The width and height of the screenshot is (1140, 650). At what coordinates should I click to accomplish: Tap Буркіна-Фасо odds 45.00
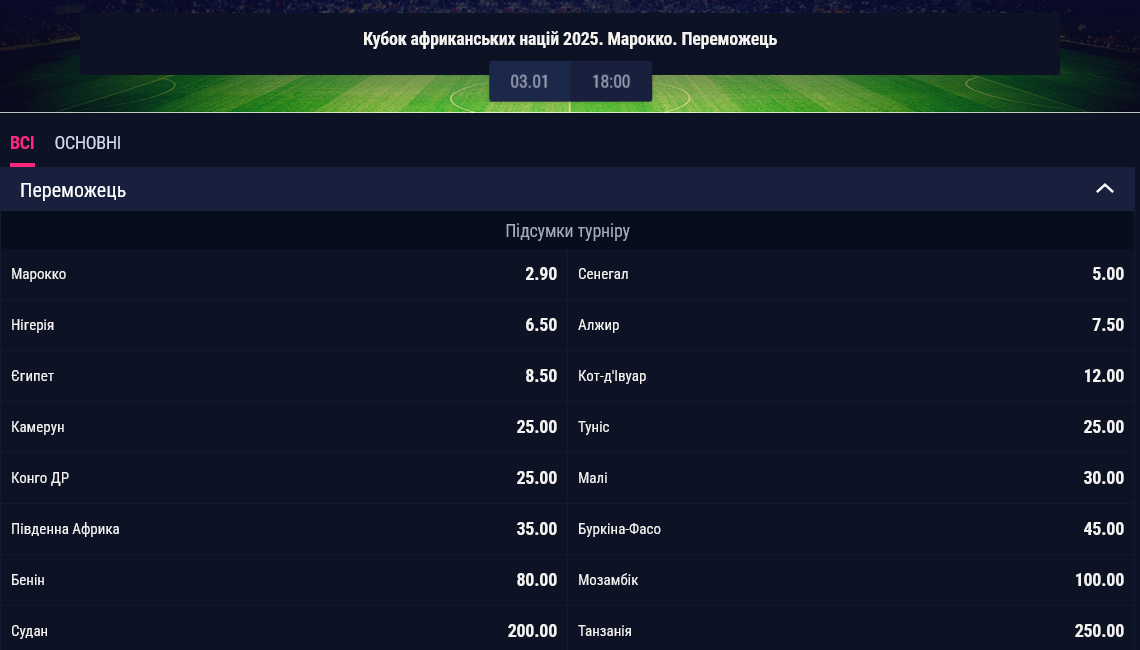[x=851, y=529]
